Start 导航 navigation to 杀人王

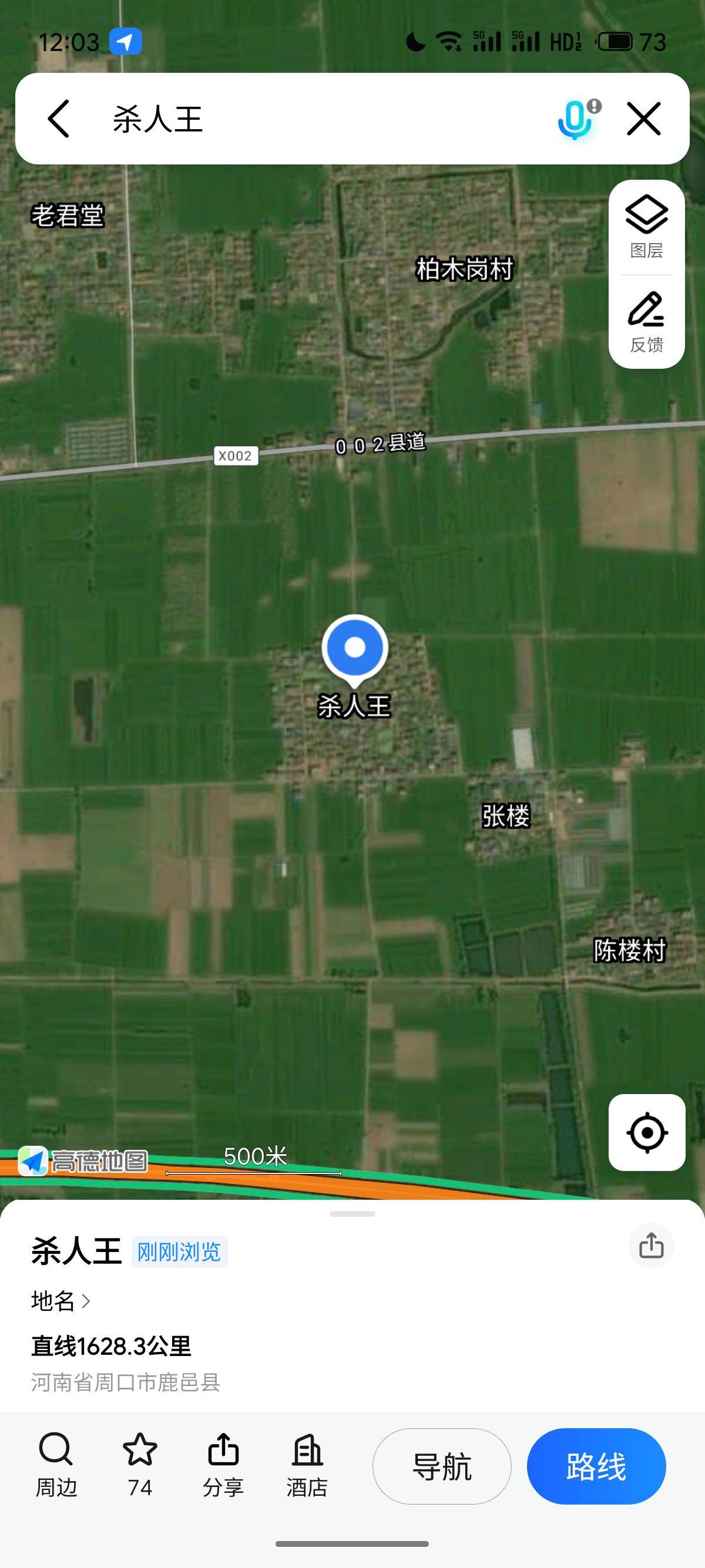tap(442, 1466)
